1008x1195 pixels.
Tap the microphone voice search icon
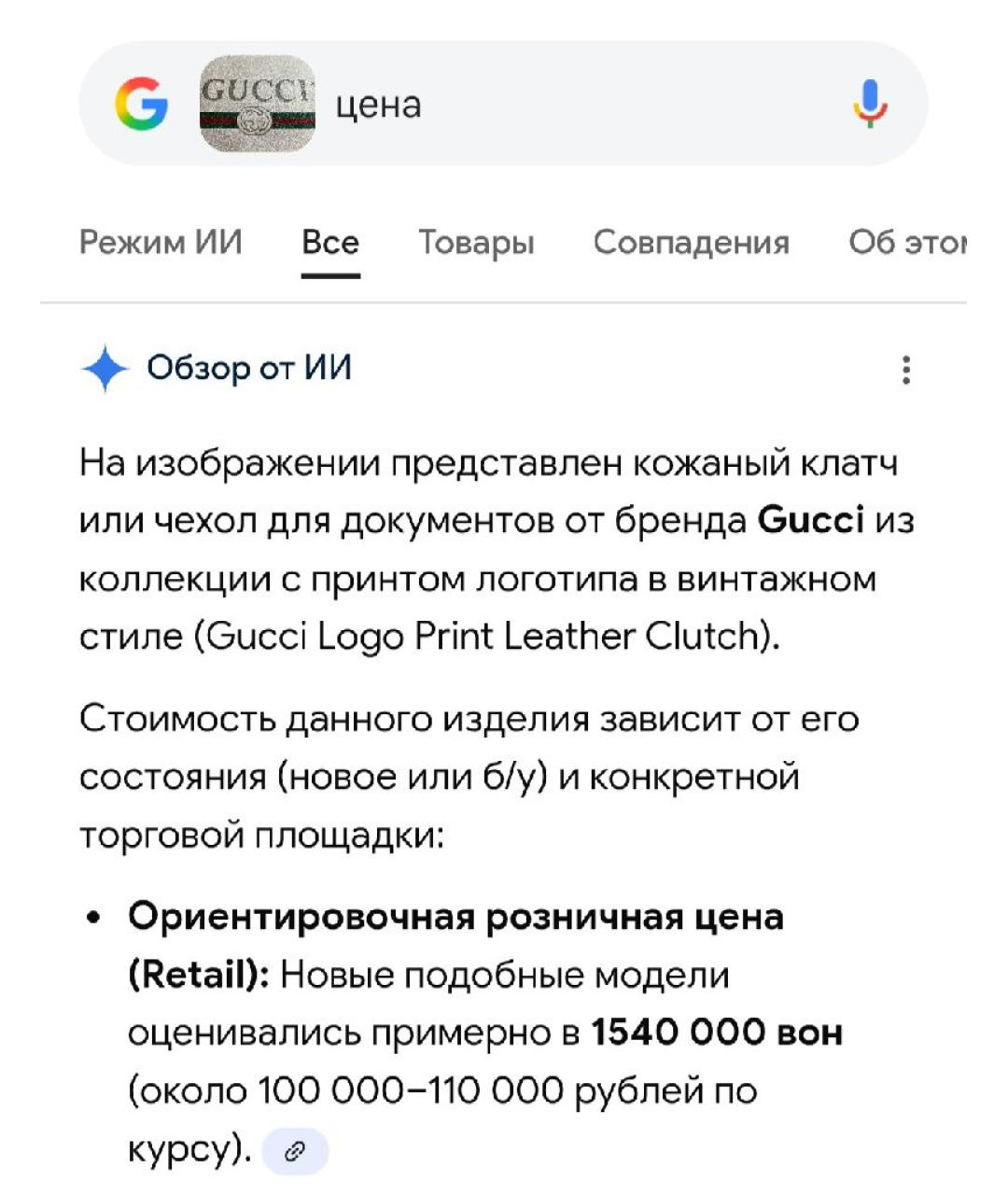click(869, 105)
